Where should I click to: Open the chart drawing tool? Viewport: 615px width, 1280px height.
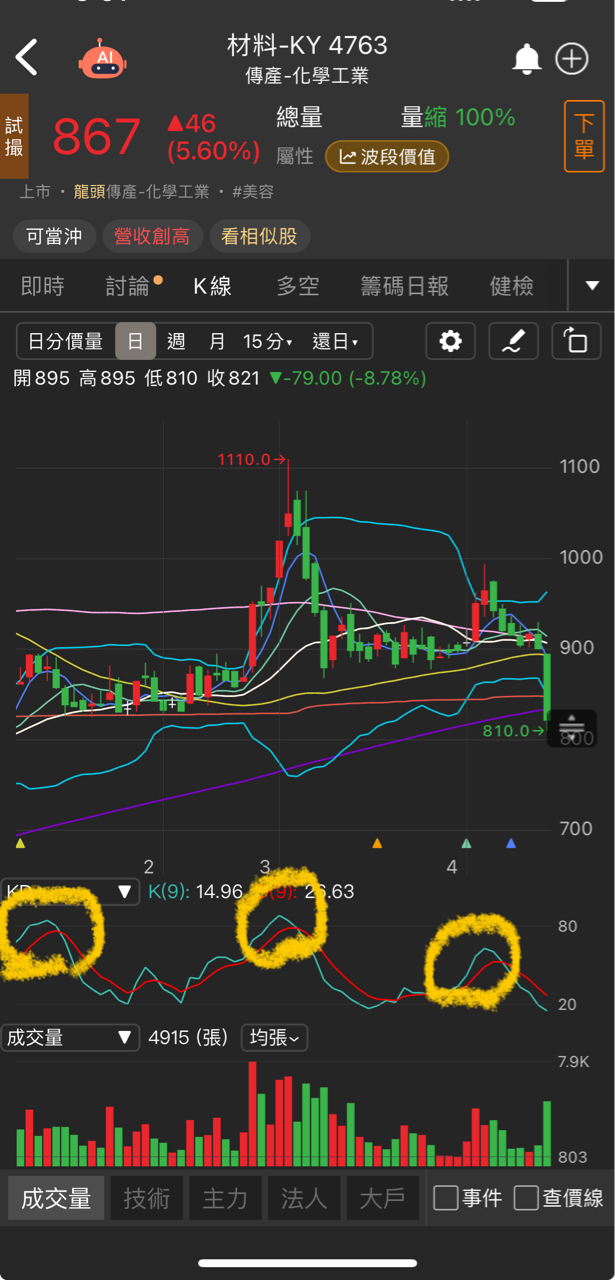[x=513, y=342]
